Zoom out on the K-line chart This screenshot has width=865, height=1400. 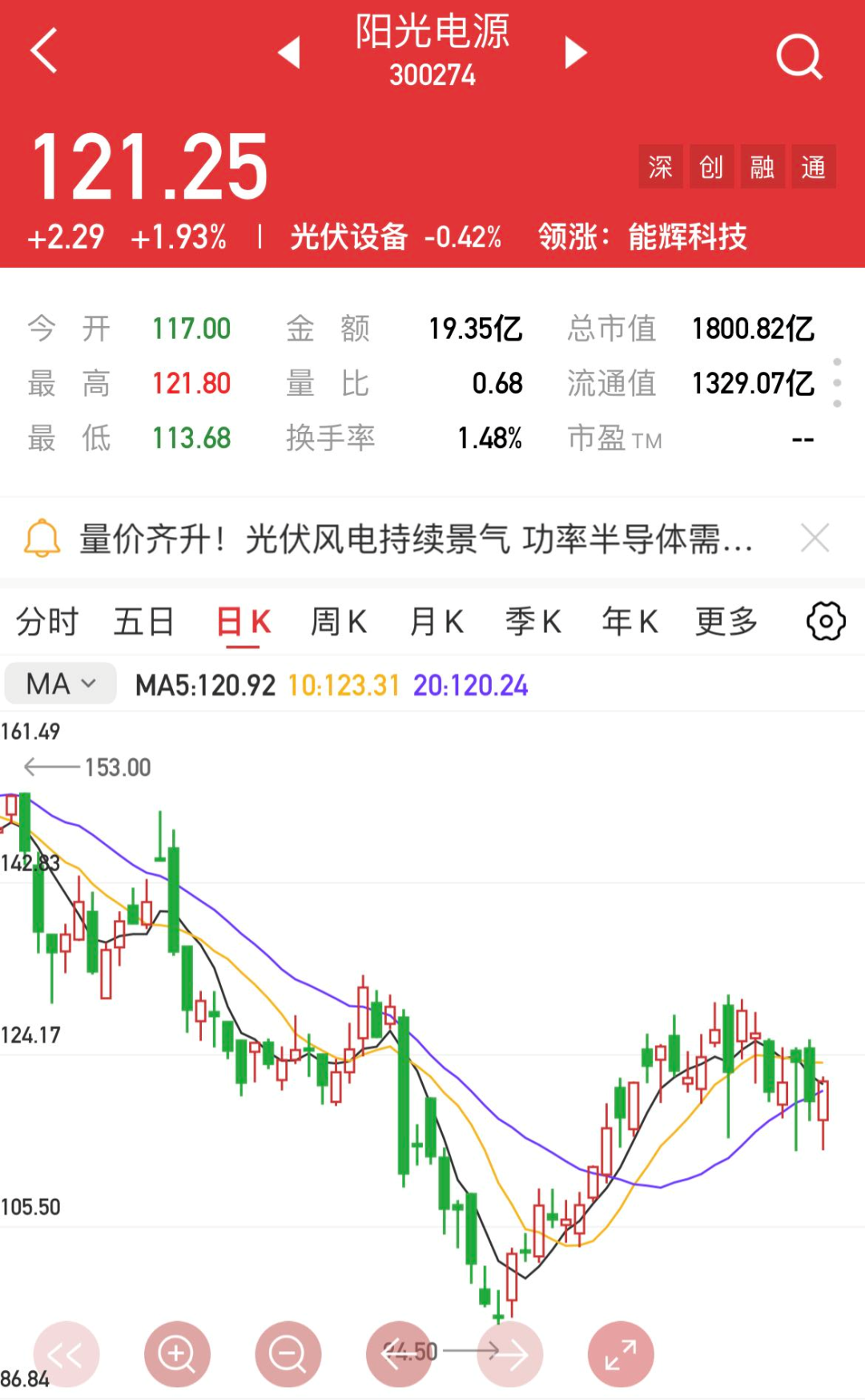(x=288, y=1354)
